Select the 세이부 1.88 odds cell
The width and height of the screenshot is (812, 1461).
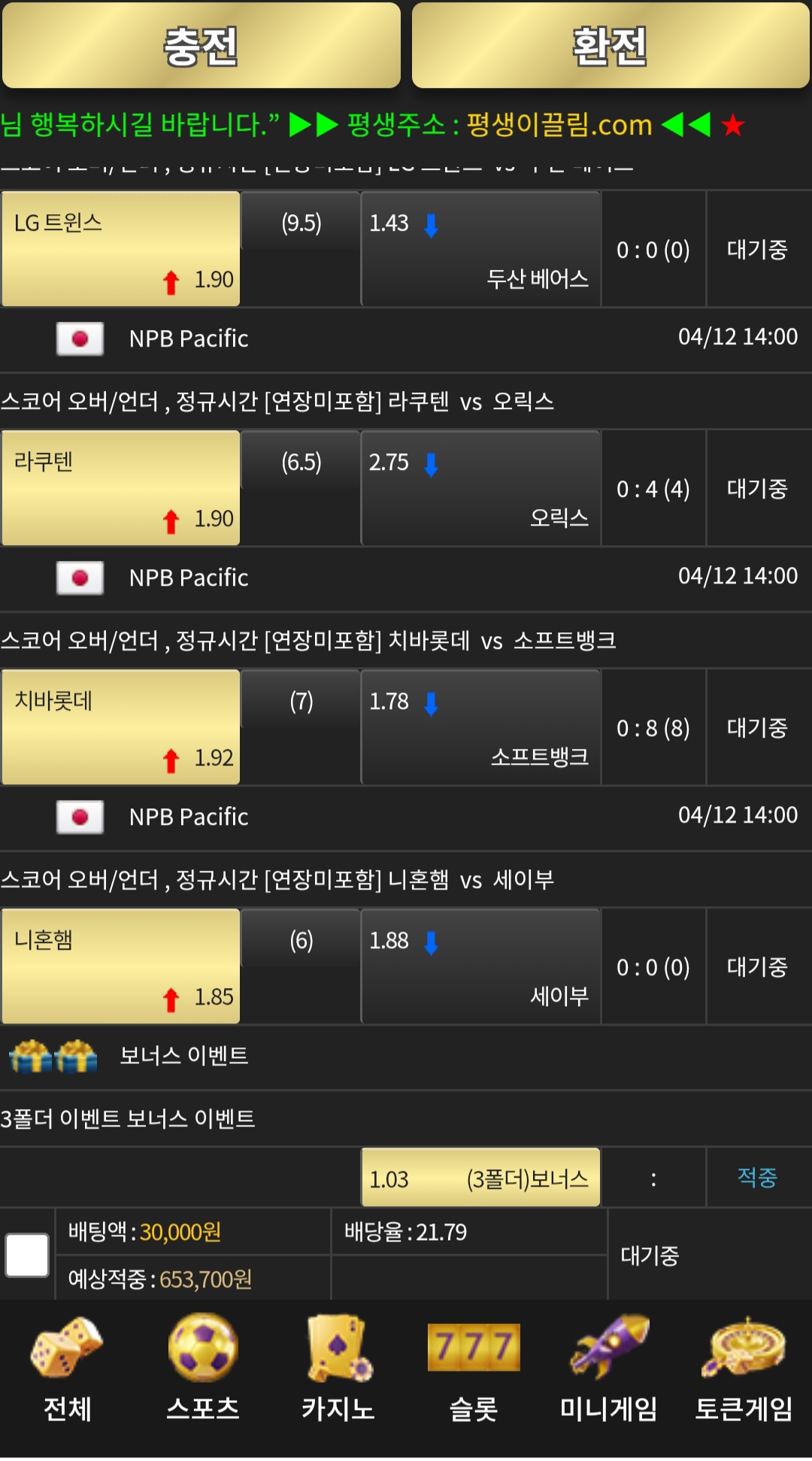[481, 966]
